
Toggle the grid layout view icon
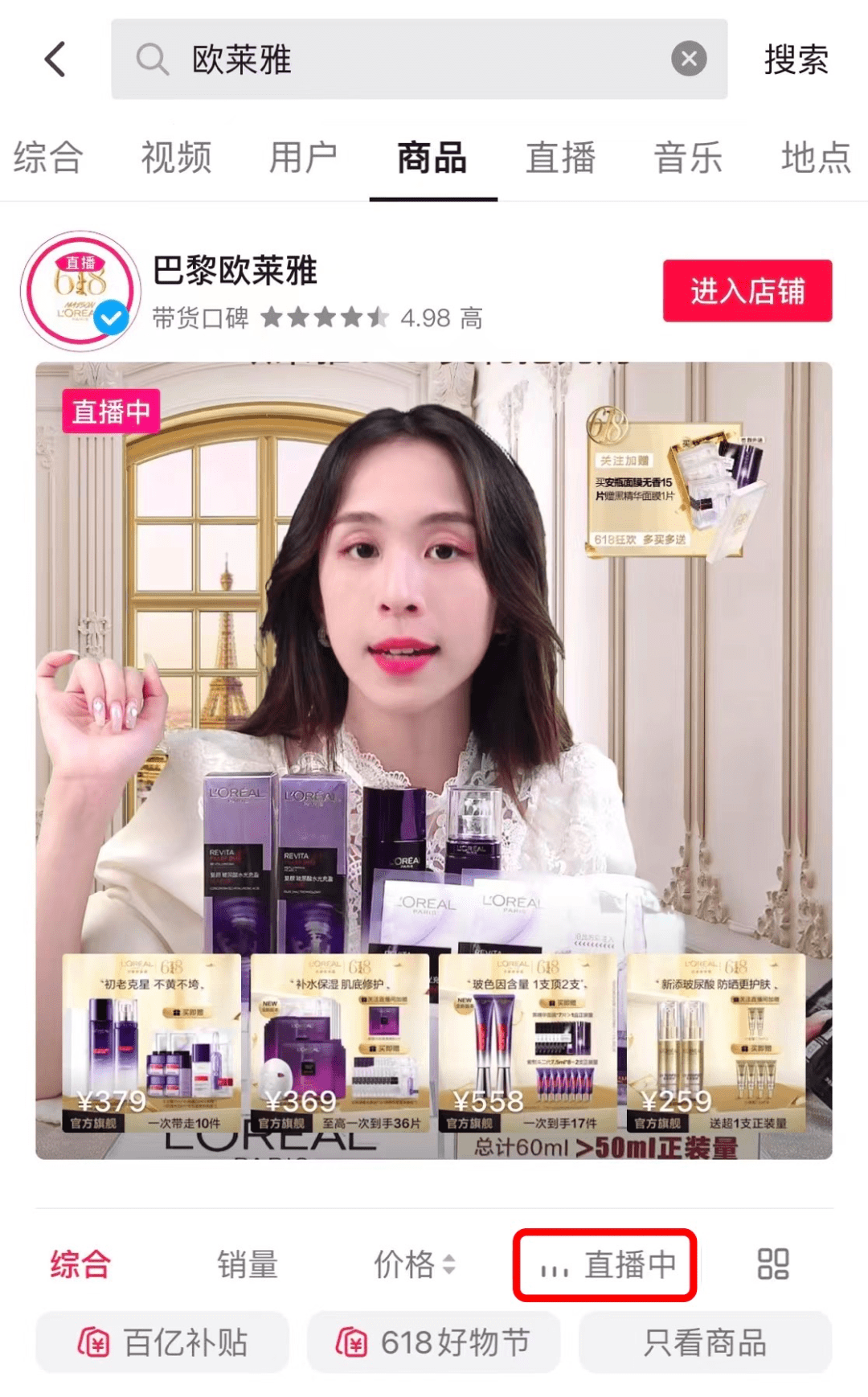[772, 1264]
